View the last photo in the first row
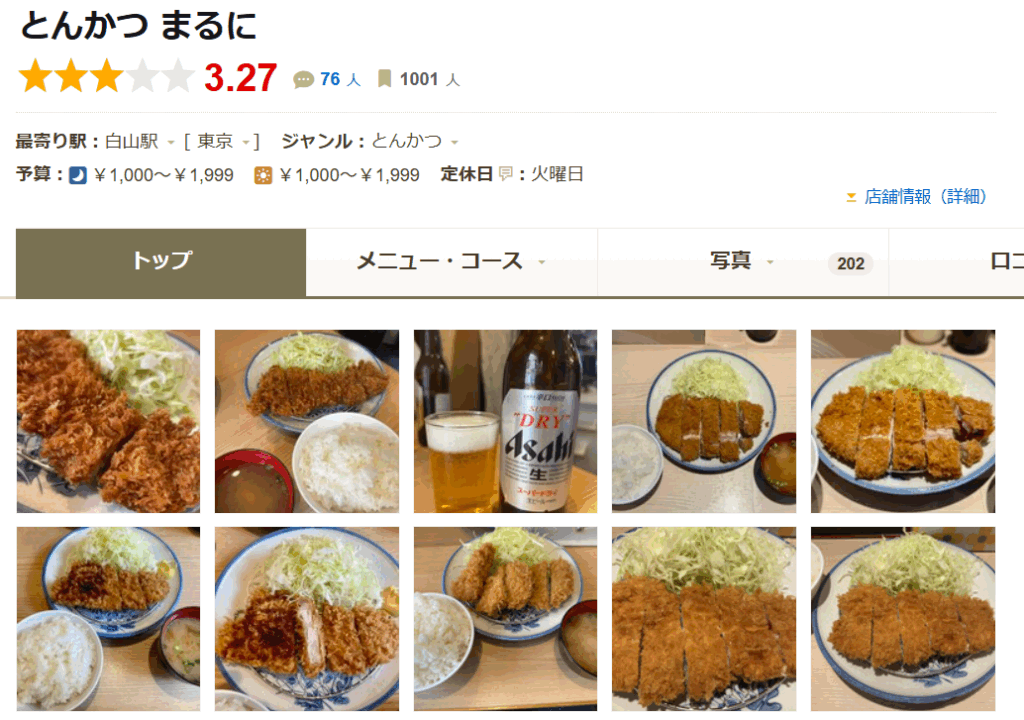 pos(902,421)
